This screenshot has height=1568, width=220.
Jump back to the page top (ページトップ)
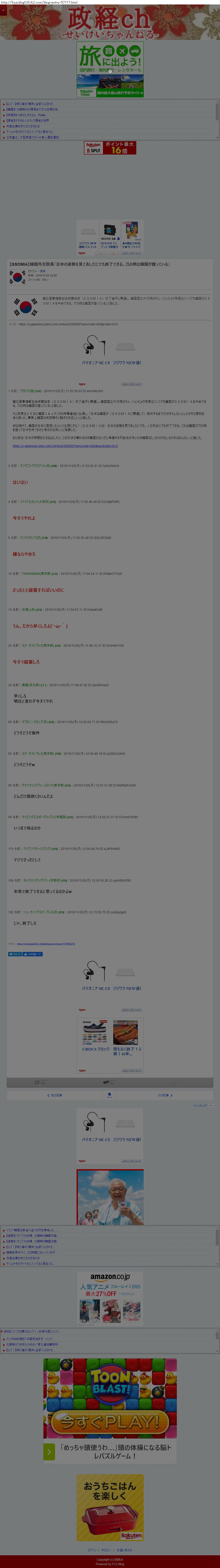(201, 1105)
